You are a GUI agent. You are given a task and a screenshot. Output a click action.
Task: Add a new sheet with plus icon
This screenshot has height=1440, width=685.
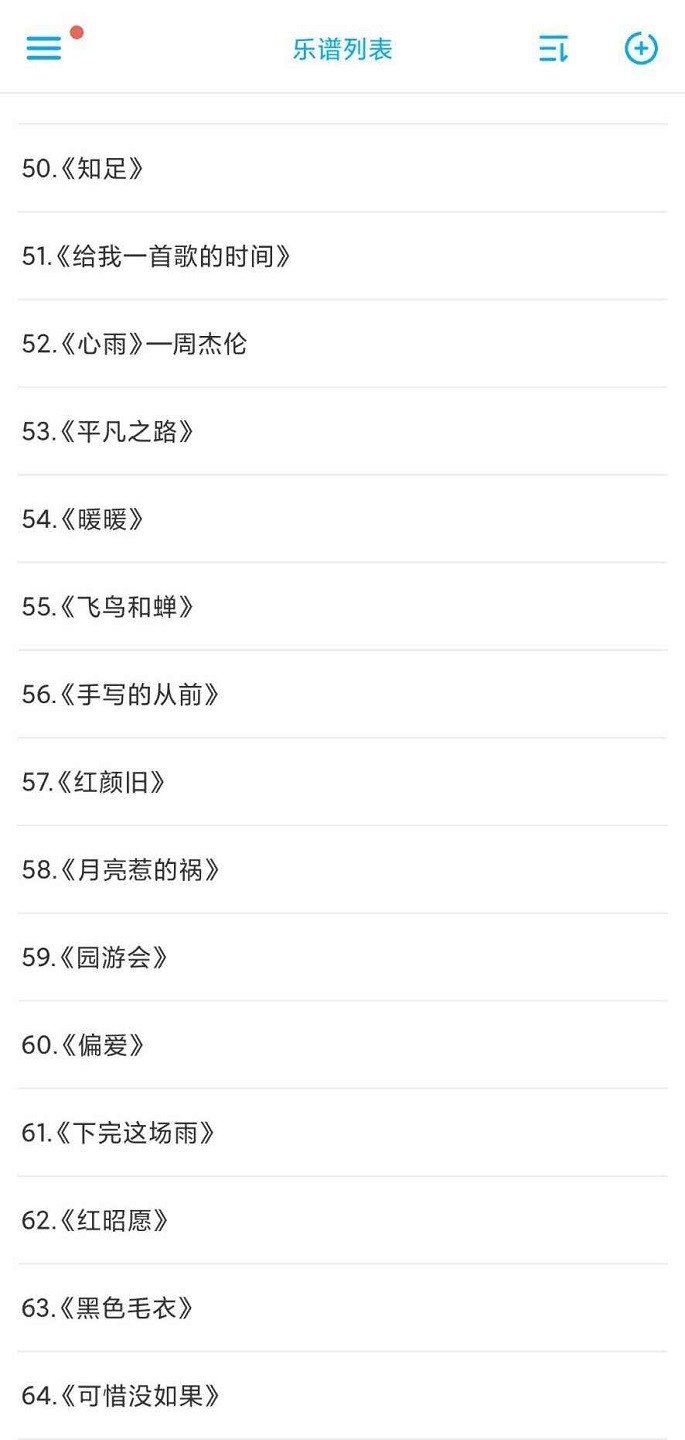tap(641, 48)
